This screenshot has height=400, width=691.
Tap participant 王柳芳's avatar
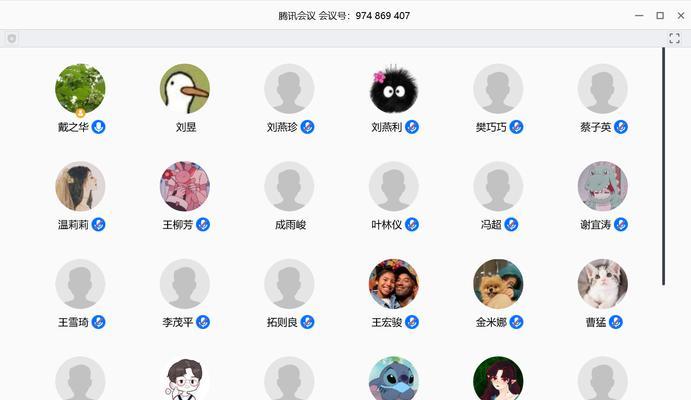[x=185, y=187]
